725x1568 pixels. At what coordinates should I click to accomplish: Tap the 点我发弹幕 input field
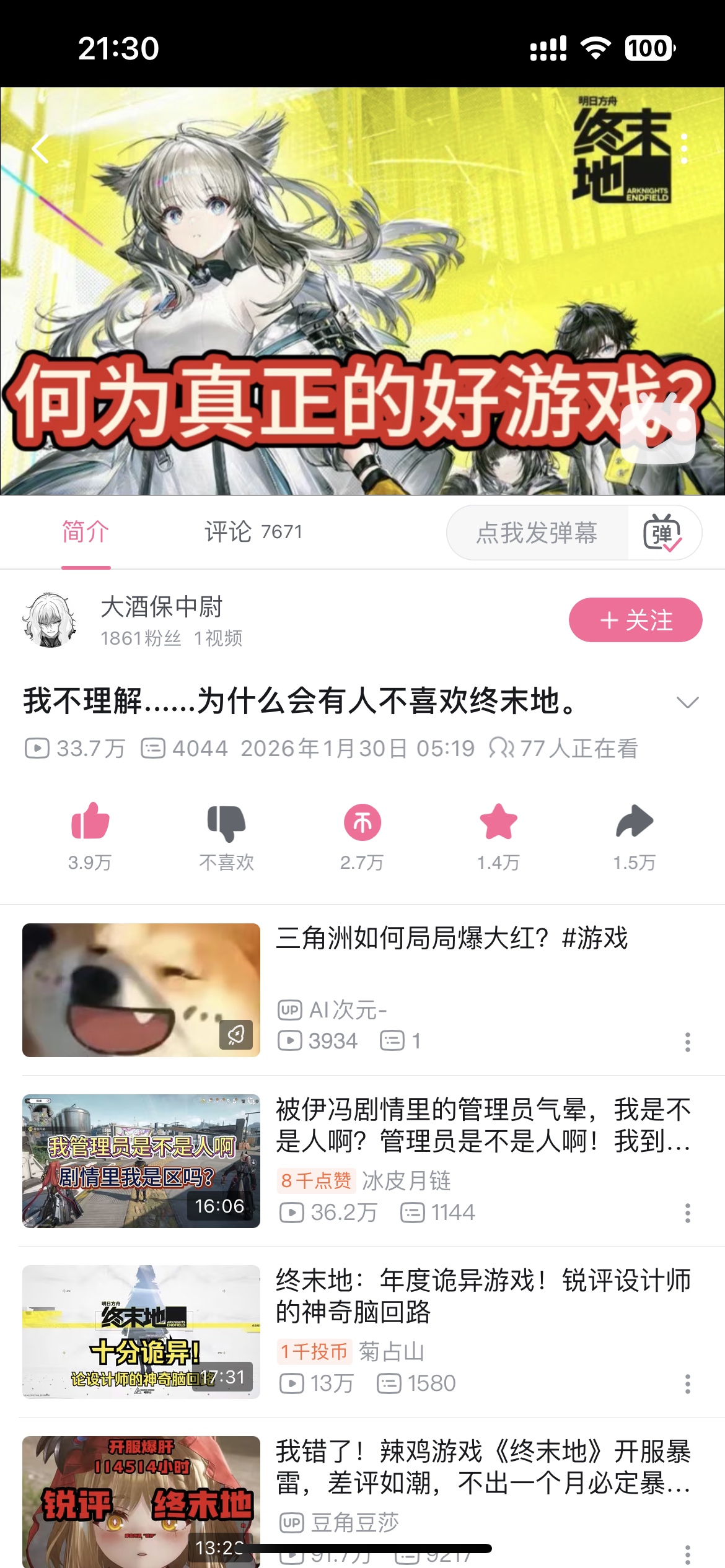click(x=537, y=533)
